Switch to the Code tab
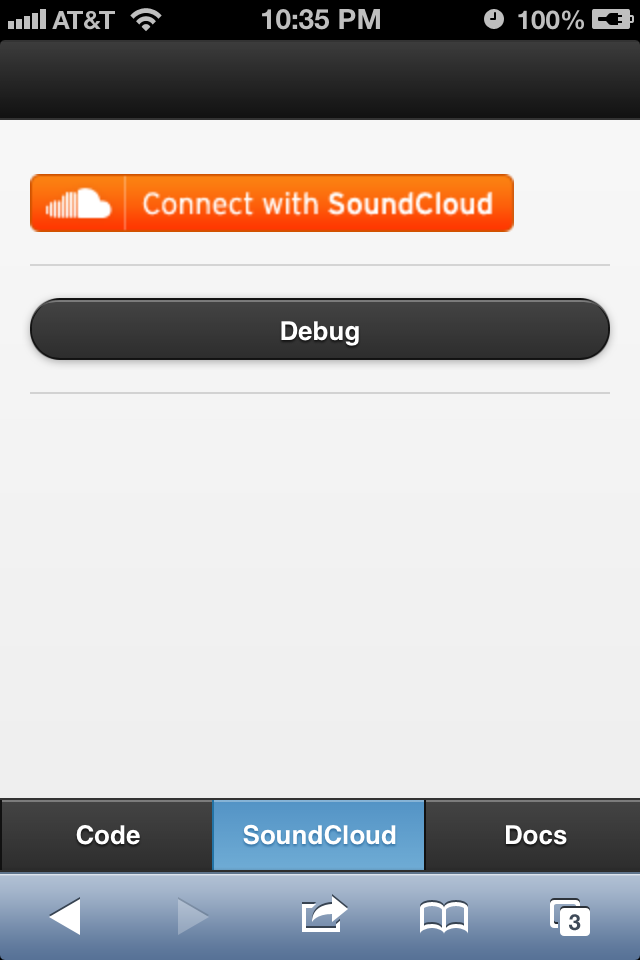The width and height of the screenshot is (640, 960). click(x=107, y=835)
